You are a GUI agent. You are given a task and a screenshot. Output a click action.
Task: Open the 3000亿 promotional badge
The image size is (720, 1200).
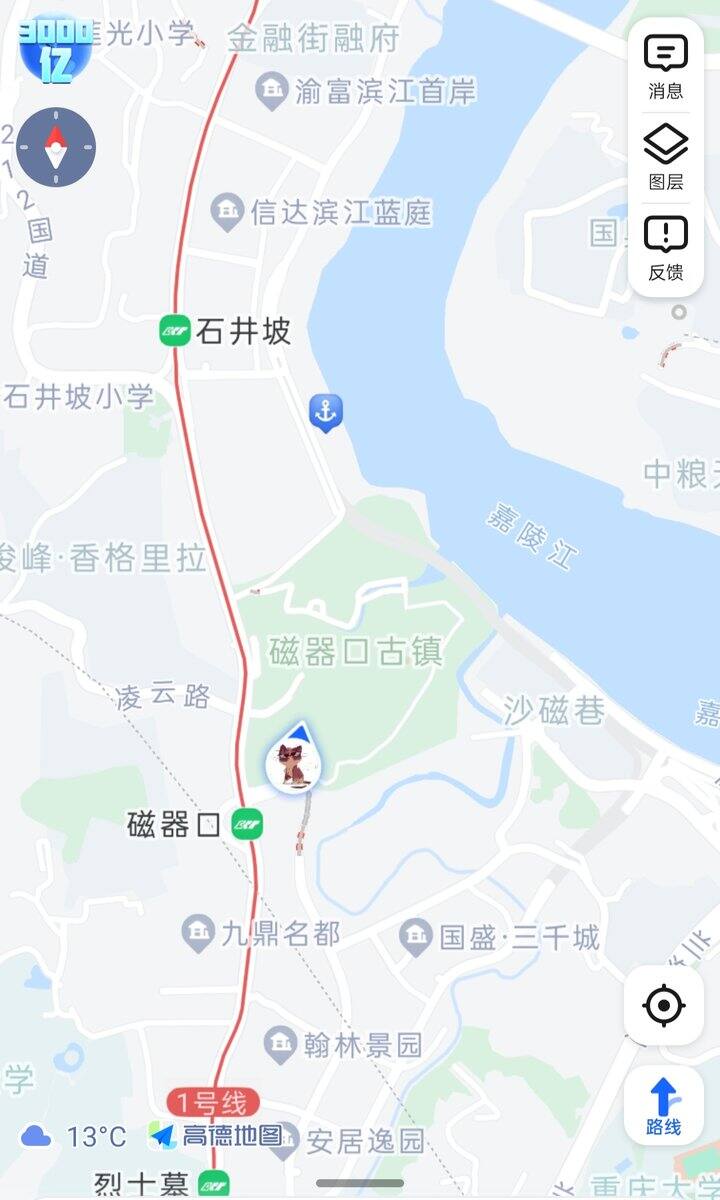tap(55, 49)
